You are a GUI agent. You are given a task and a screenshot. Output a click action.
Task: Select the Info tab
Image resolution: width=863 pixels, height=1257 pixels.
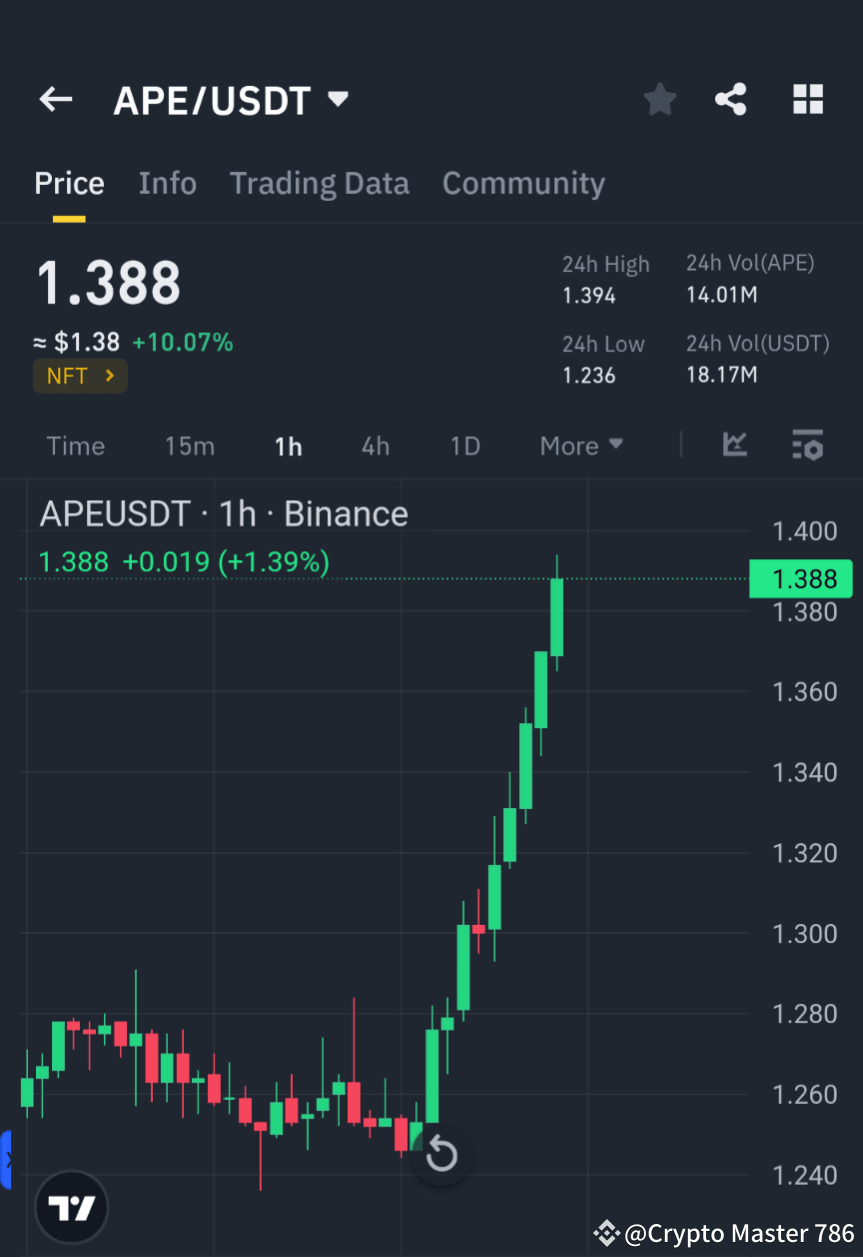(x=167, y=183)
